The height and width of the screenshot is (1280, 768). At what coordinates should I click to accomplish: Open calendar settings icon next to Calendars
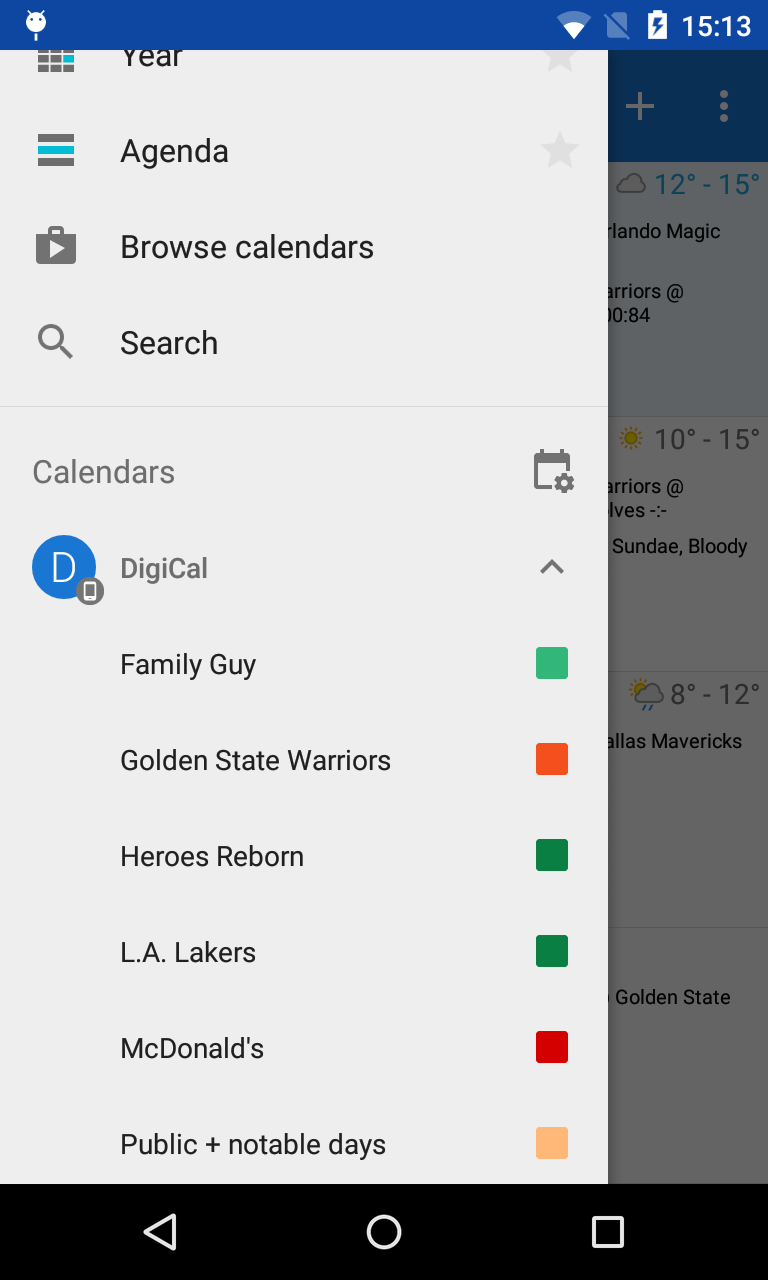tap(553, 471)
